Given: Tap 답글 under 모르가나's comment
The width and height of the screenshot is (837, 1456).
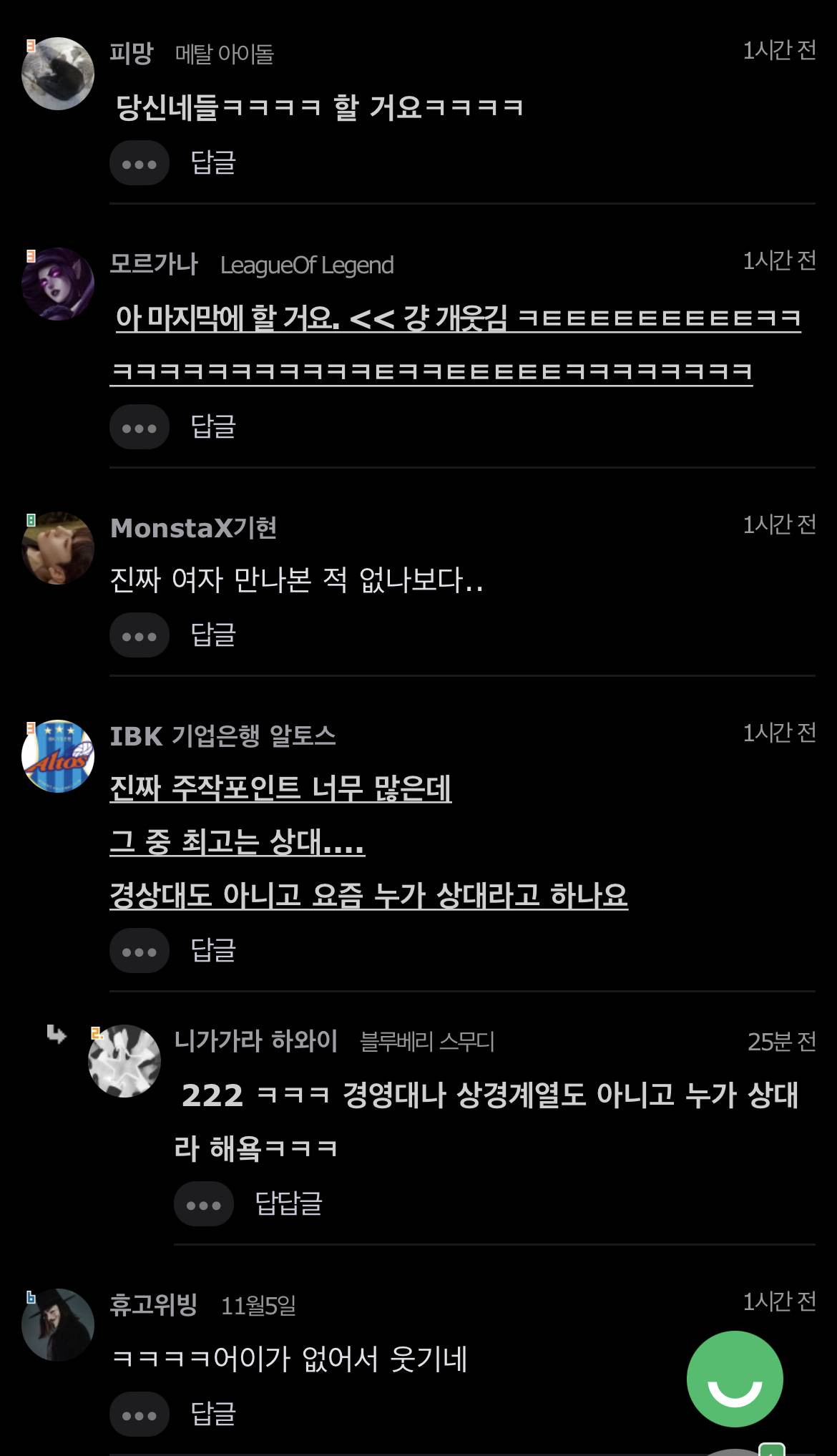Looking at the screenshot, I should [x=213, y=426].
